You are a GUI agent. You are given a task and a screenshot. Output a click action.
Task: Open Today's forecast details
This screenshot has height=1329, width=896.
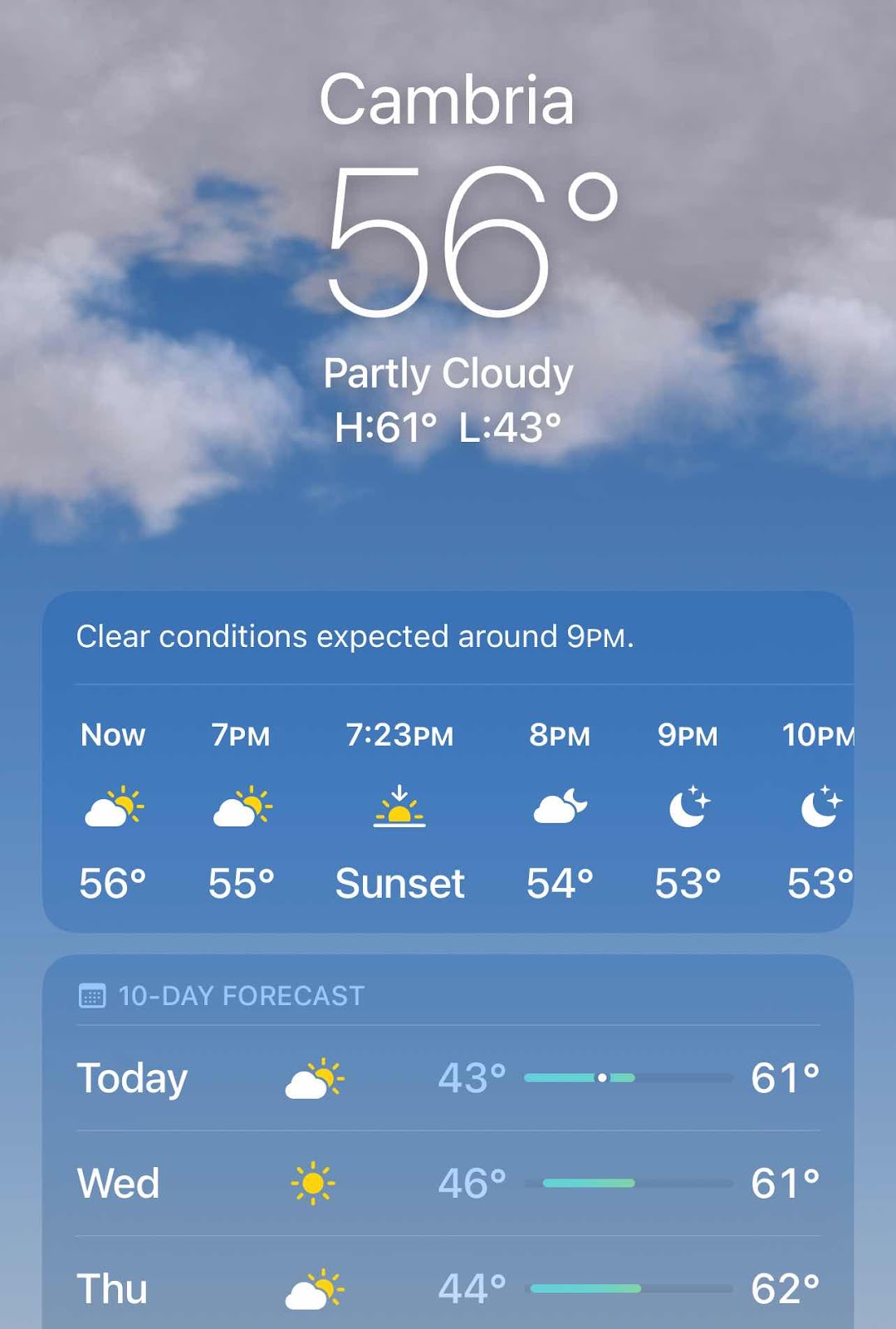448,1078
